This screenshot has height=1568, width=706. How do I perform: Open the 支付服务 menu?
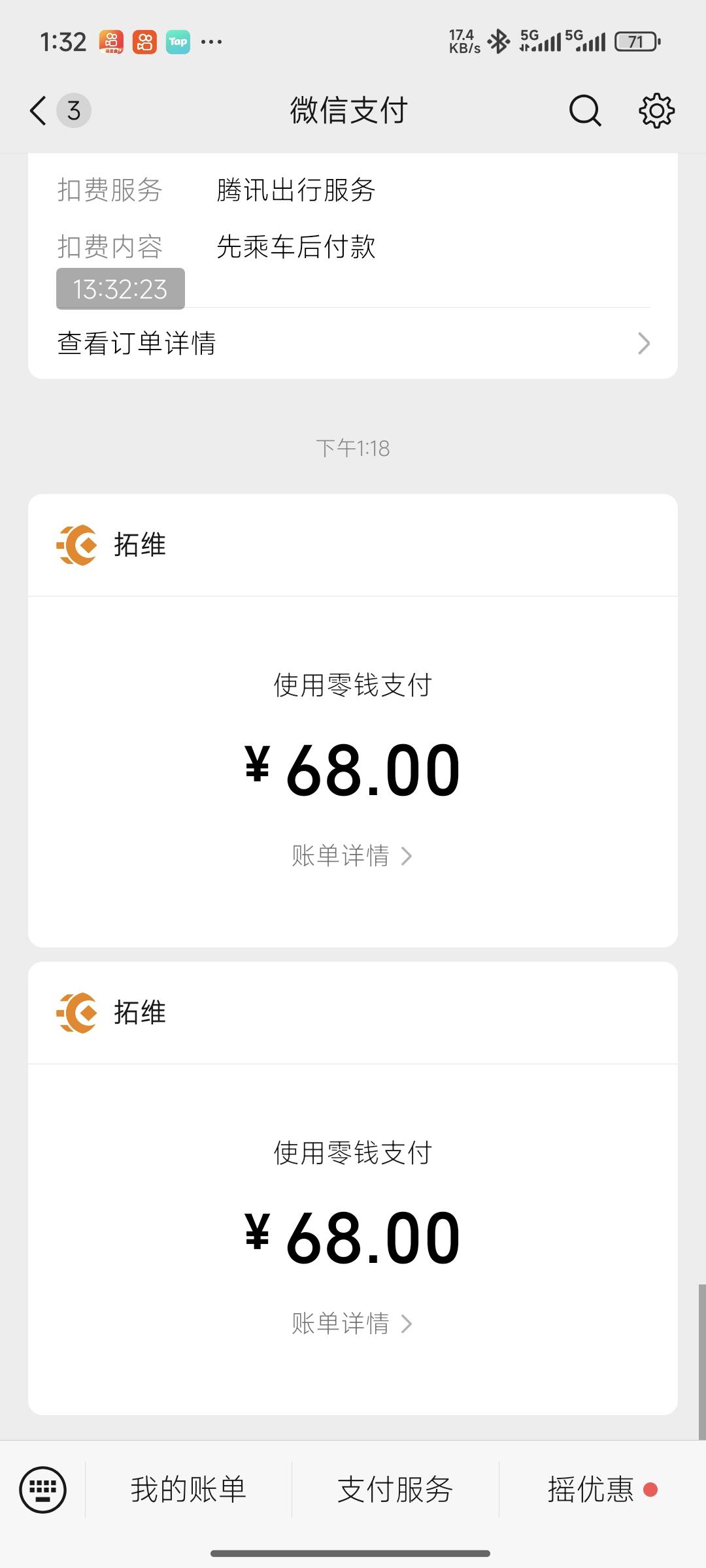click(395, 1490)
